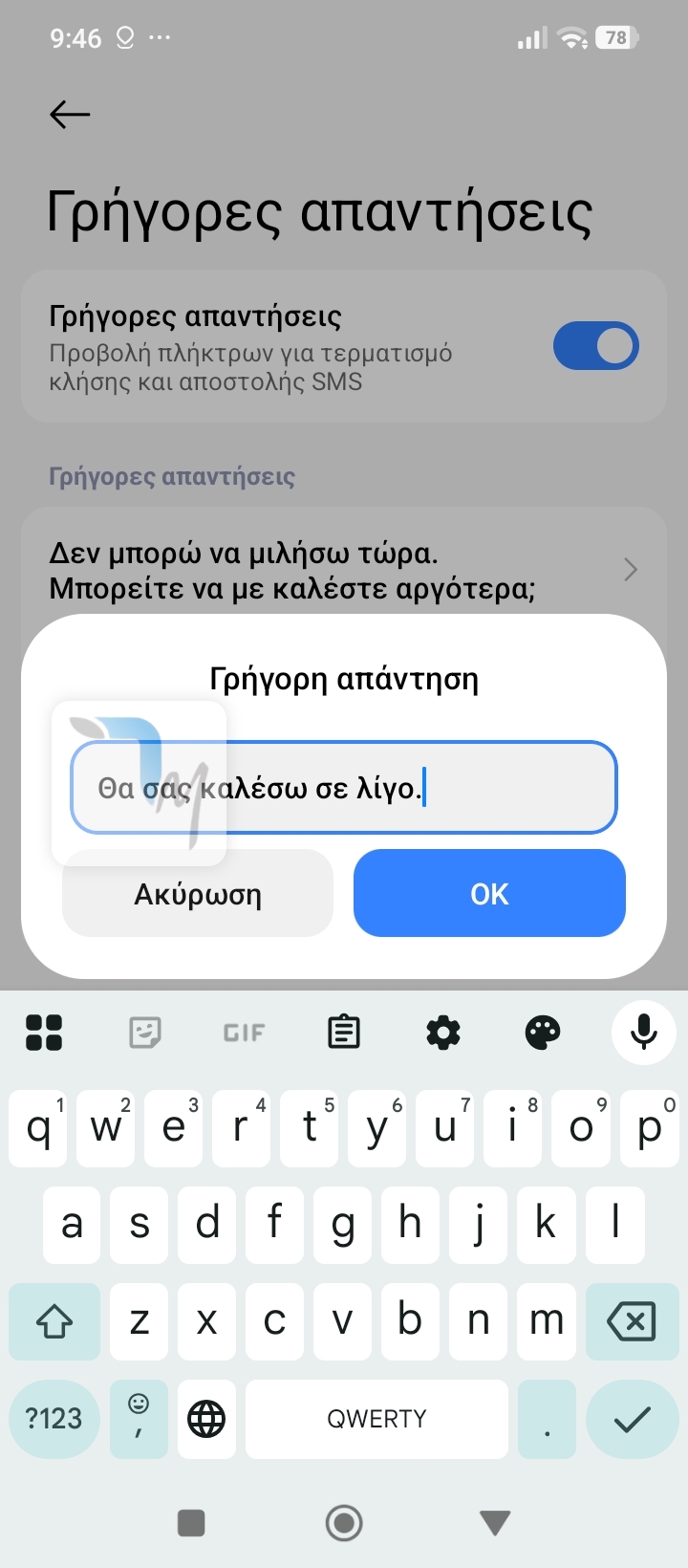Open the keyboard's four-square menu
Screen dimensions: 688x1568
44,1033
